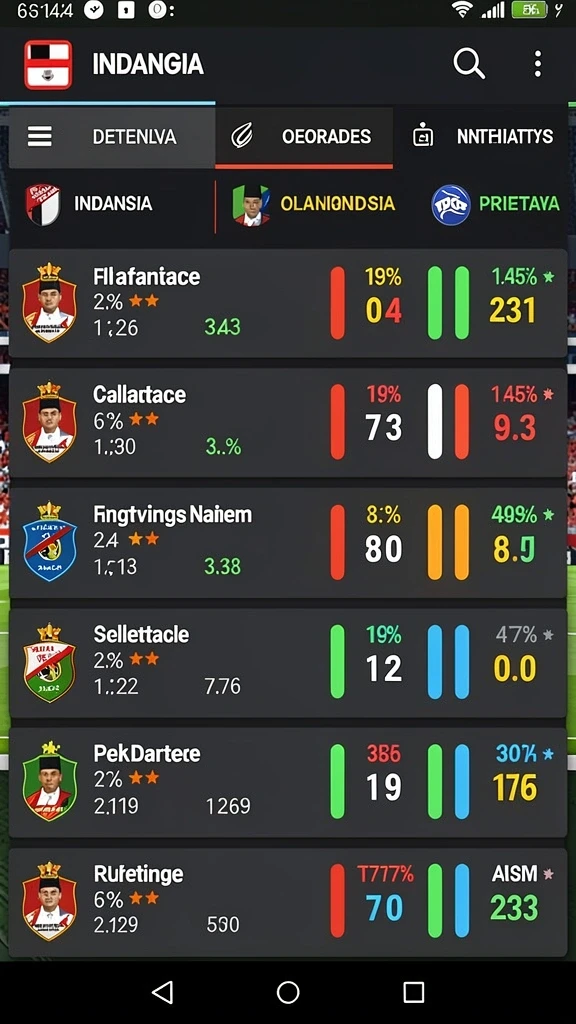Tap the system home button
The width and height of the screenshot is (576, 1024).
point(288,993)
